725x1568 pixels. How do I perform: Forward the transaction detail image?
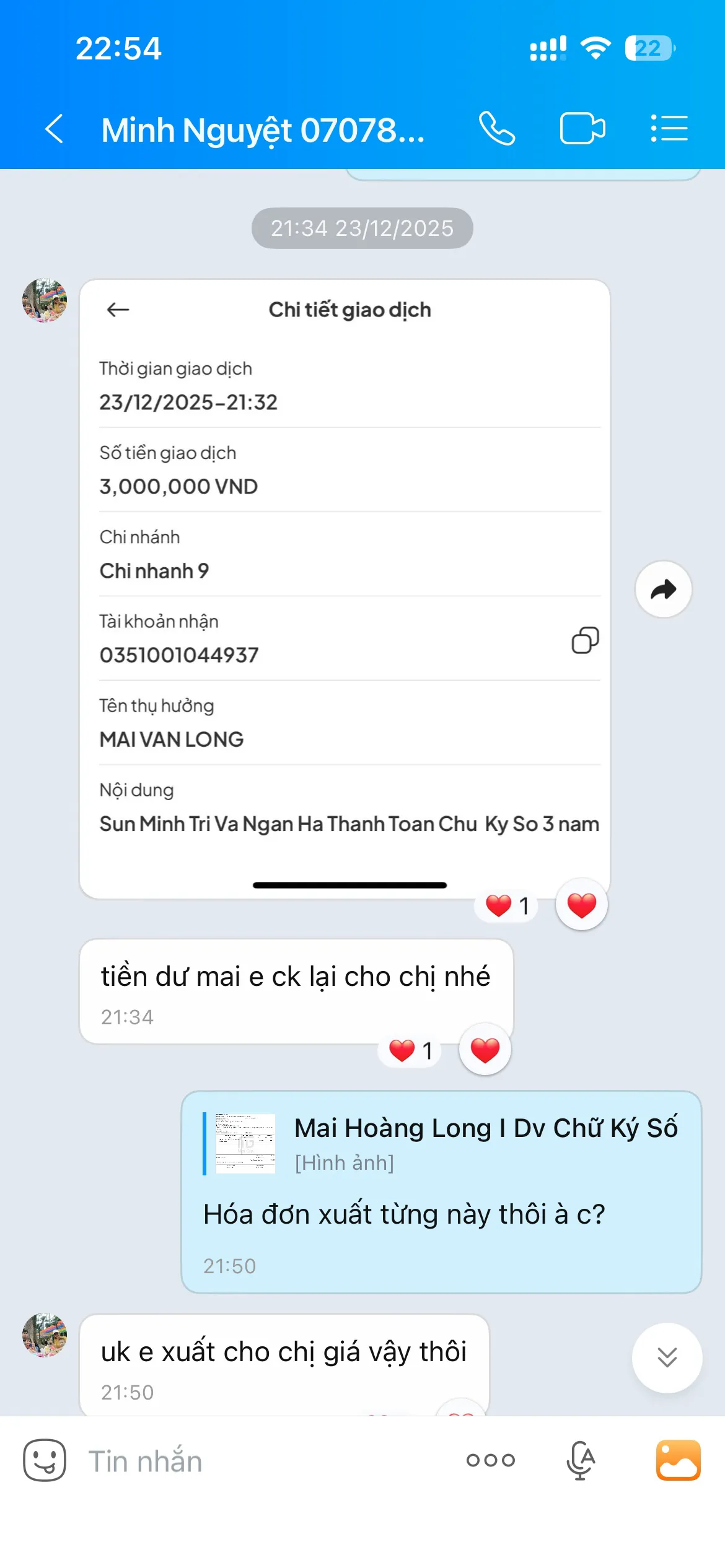(x=663, y=590)
